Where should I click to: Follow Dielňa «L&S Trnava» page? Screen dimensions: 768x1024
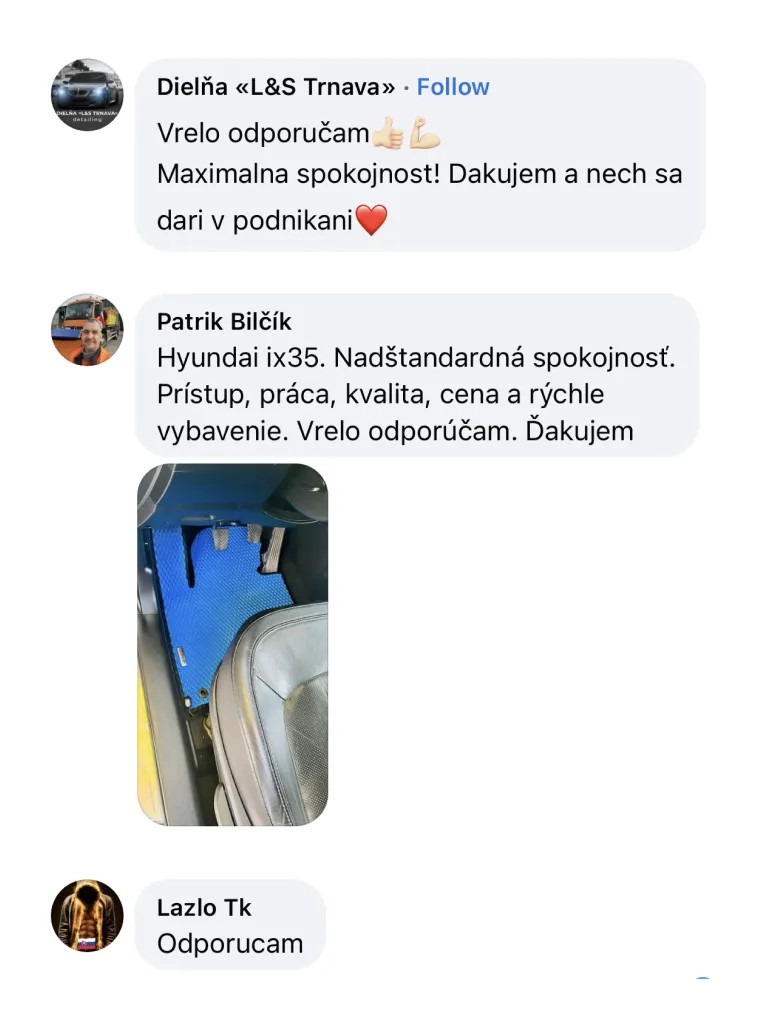pyautogui.click(x=453, y=87)
